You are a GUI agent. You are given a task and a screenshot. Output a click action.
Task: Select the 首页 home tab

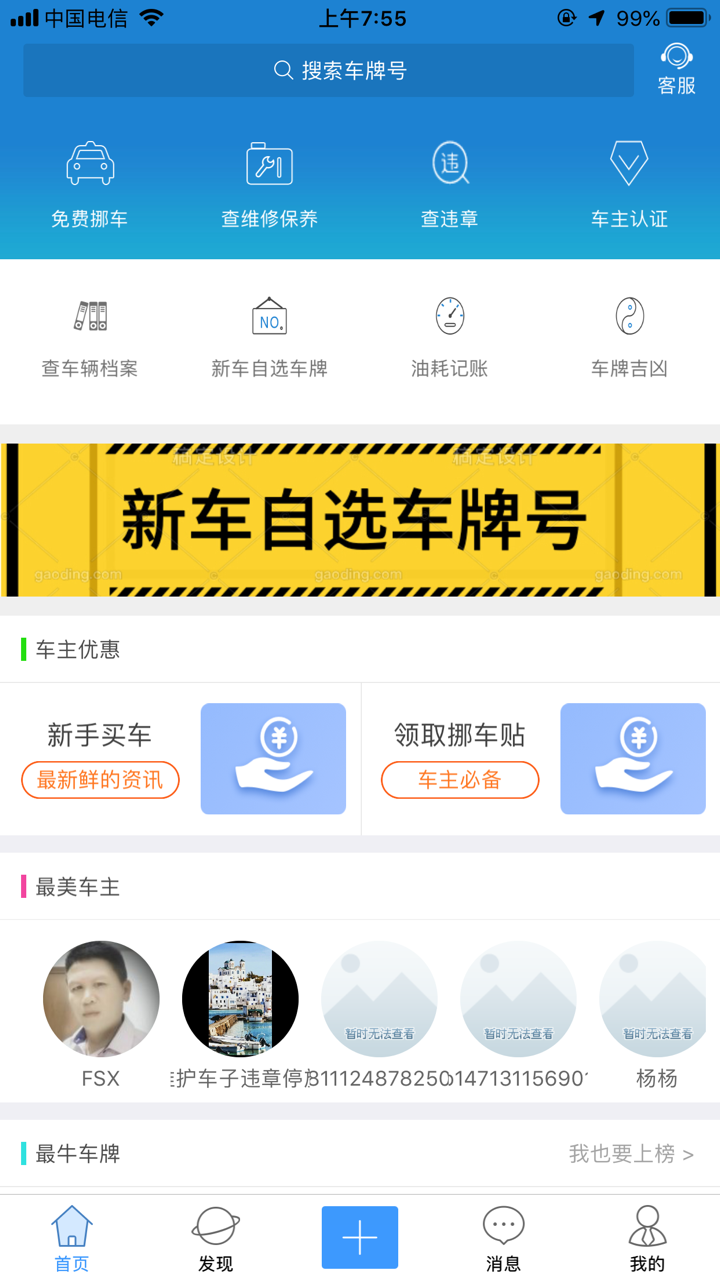[x=71, y=1237]
